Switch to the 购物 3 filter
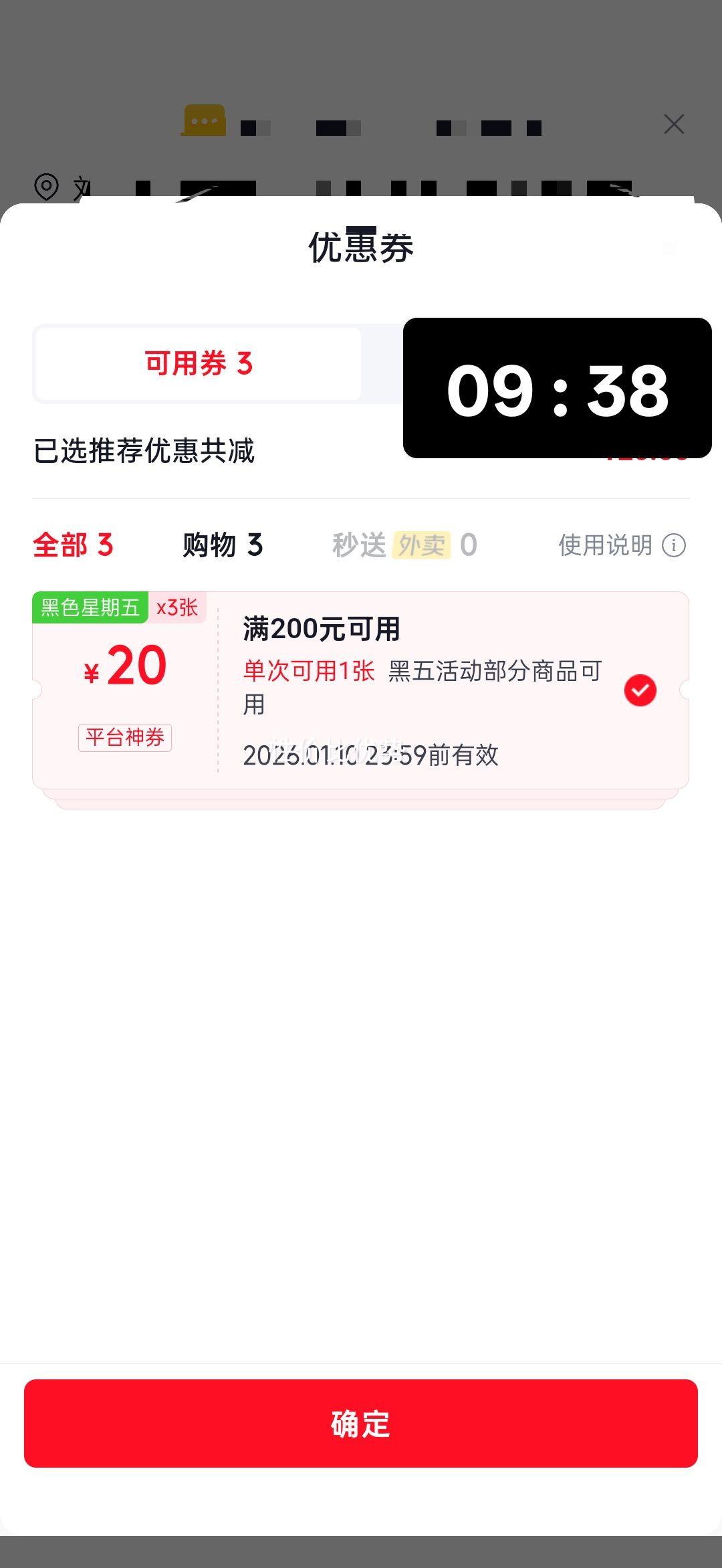Viewport: 722px width, 1568px height. (x=222, y=545)
